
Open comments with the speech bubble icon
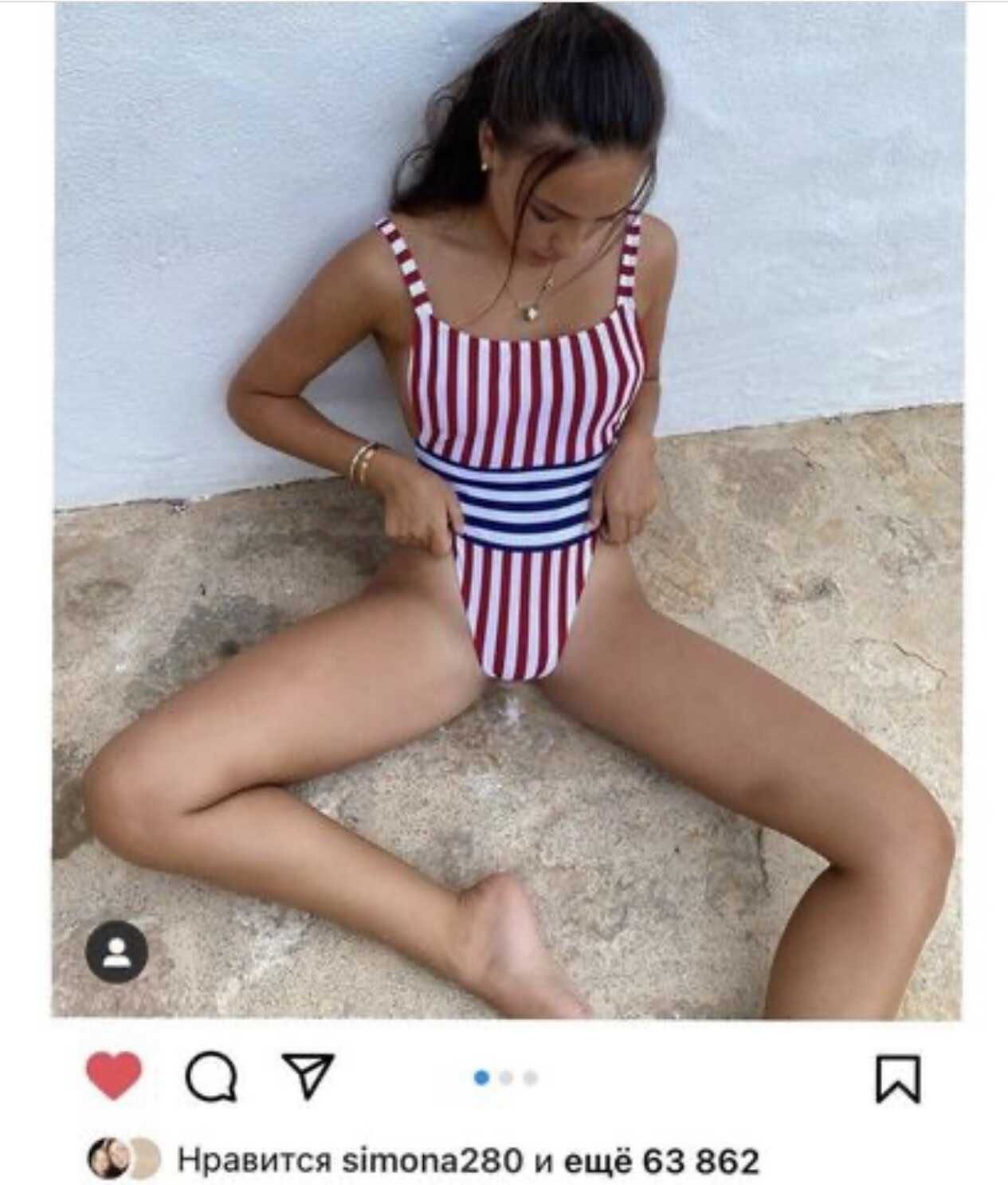[x=210, y=1078]
